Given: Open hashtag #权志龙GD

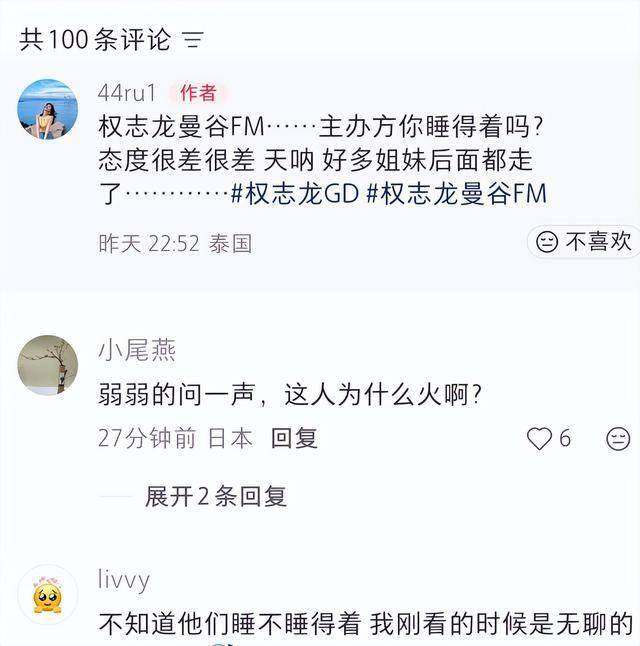Looking at the screenshot, I should tap(294, 194).
